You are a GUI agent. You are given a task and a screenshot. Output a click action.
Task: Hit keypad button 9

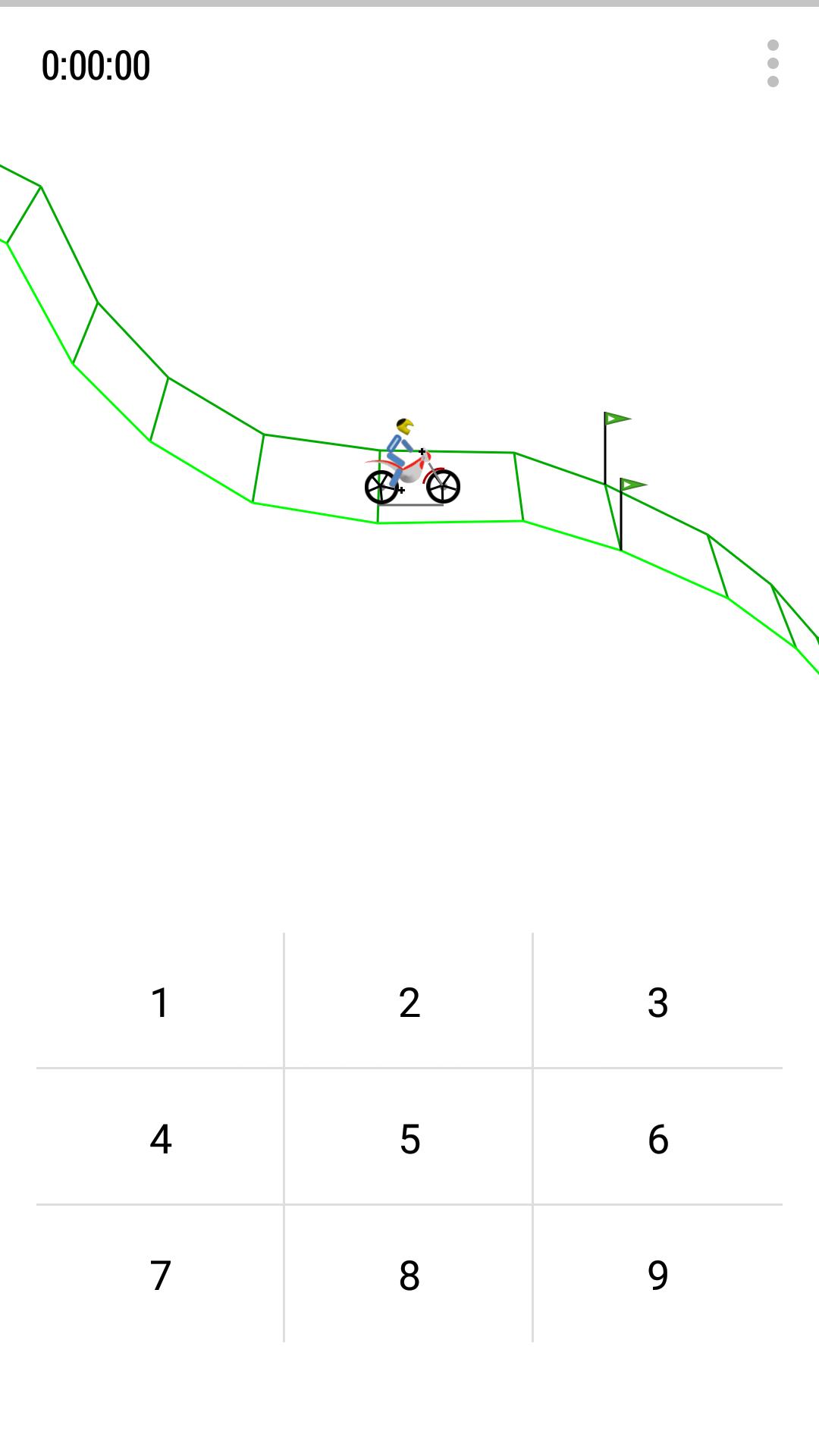657,1274
